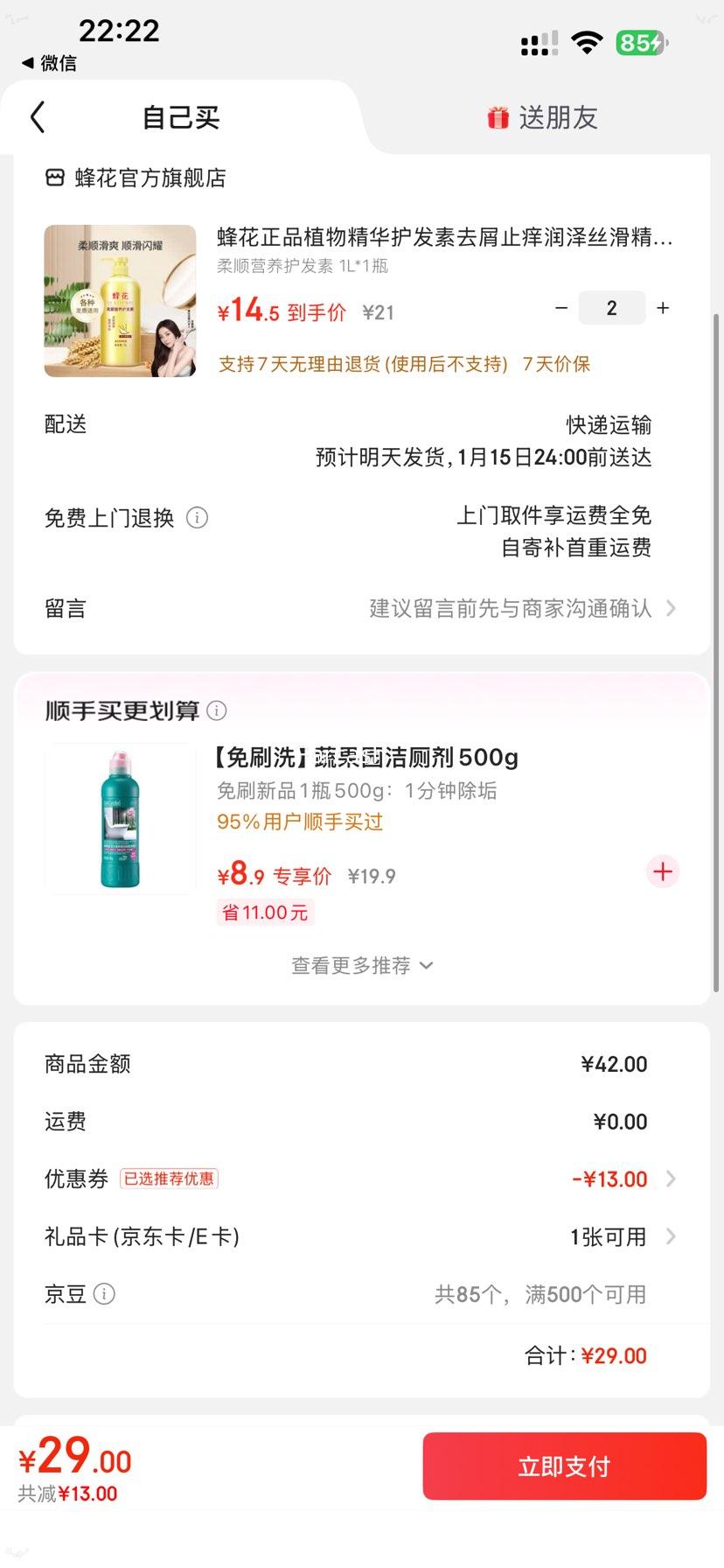View info icon next to 免费上门退换
Screen dimensions: 724x1568
(x=198, y=518)
